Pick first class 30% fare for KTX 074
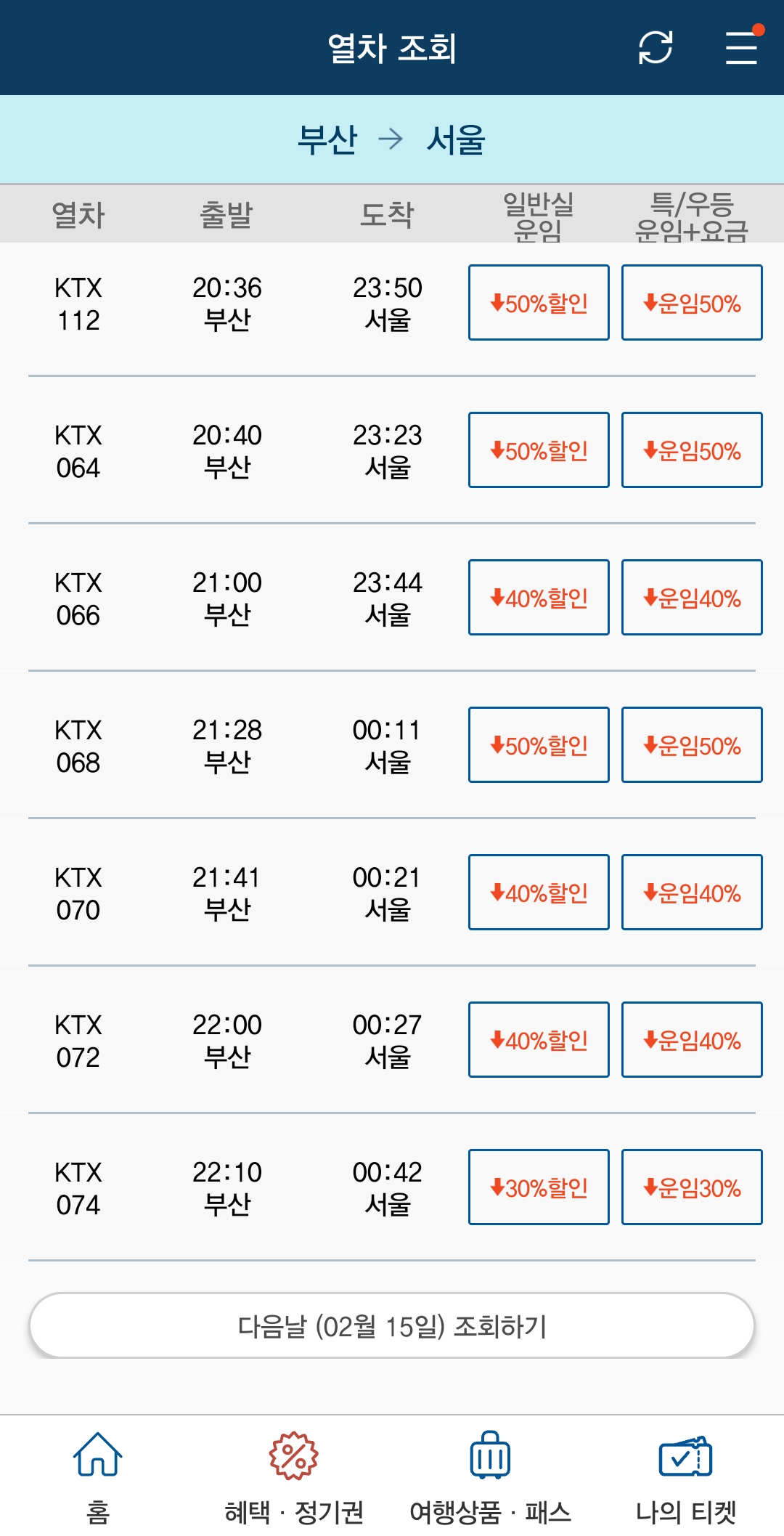Screen dimensions: 784x1536 692,1187
